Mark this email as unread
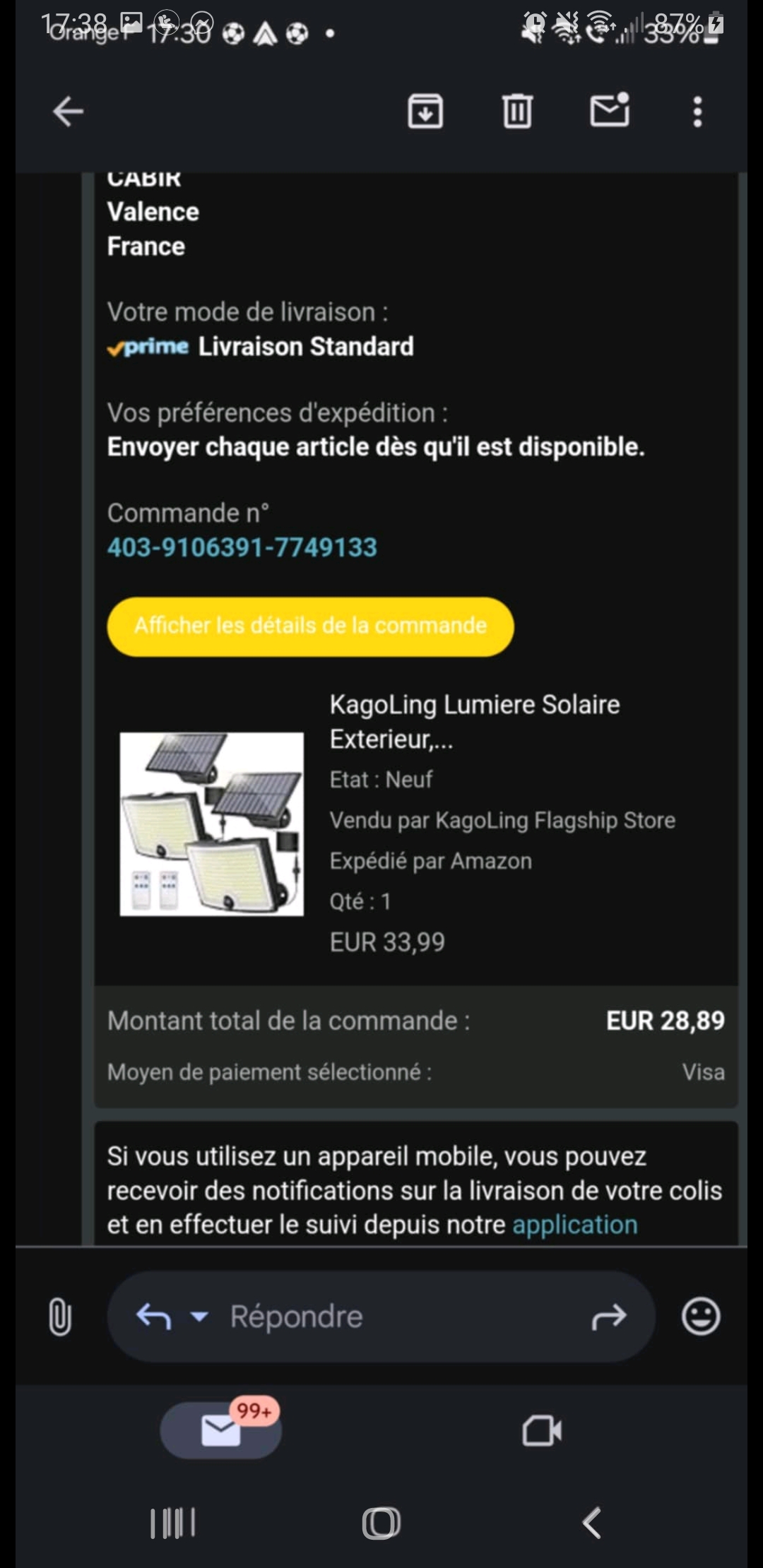 tap(609, 112)
